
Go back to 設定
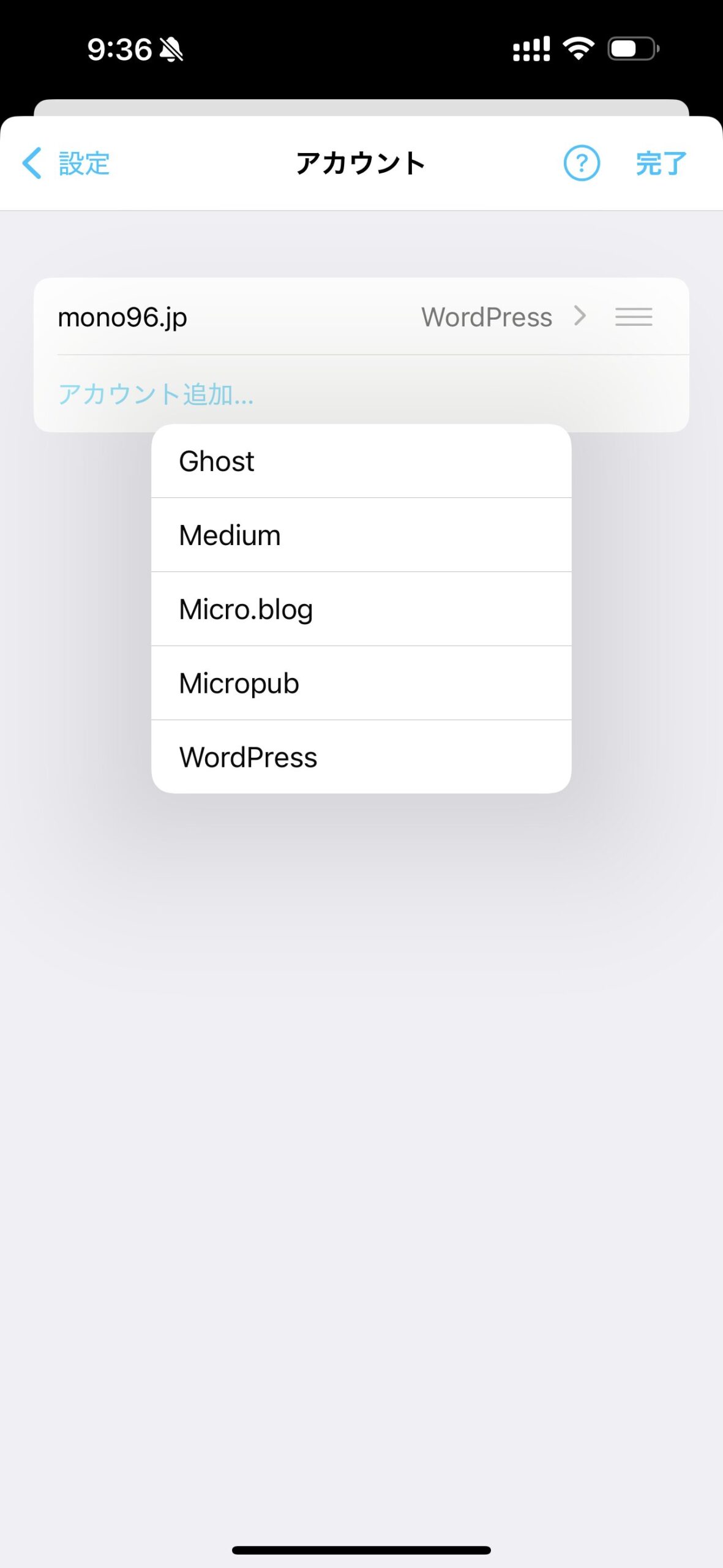coord(66,164)
